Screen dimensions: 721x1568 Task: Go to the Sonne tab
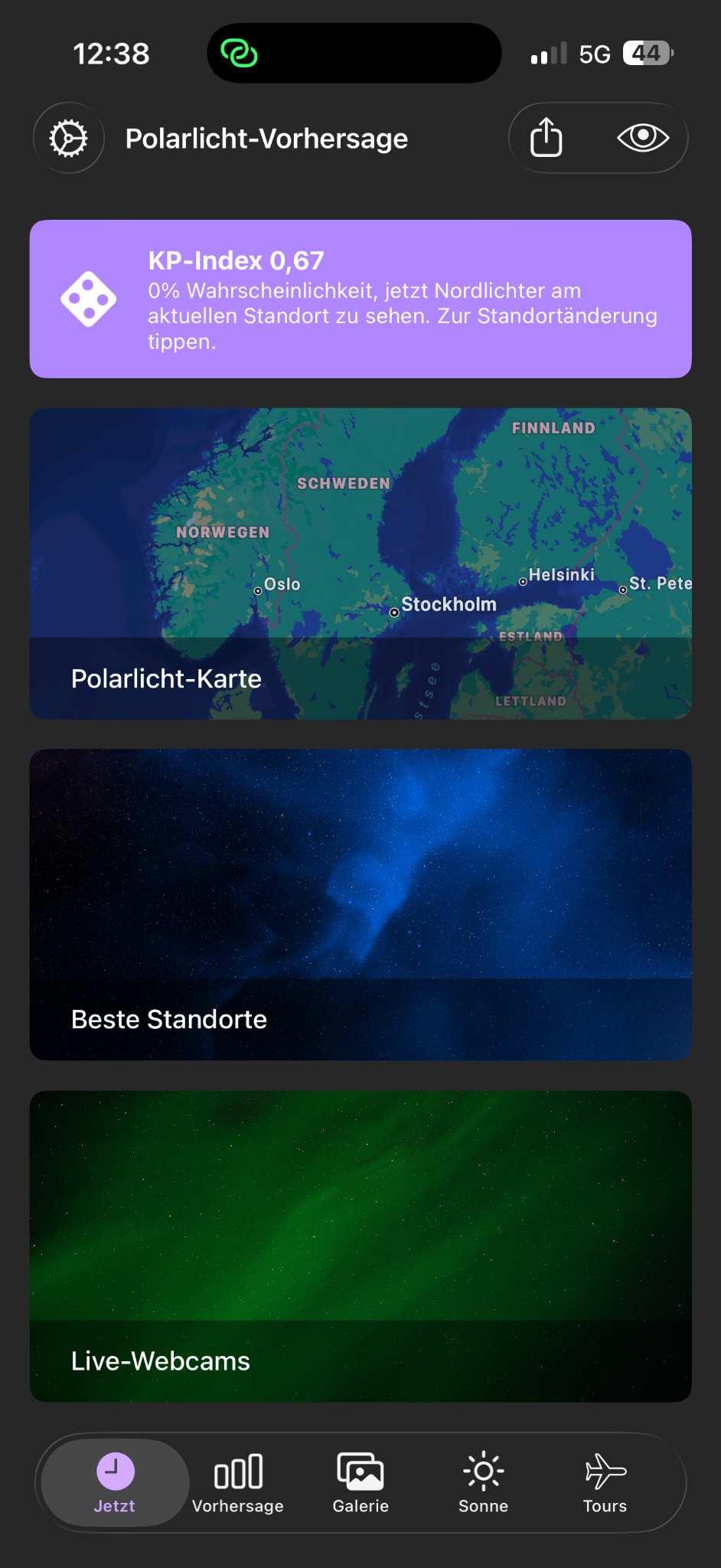click(x=483, y=1483)
